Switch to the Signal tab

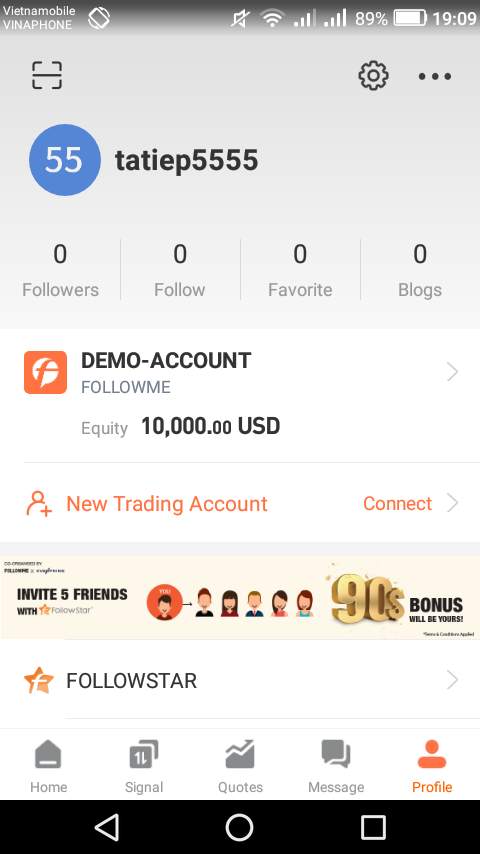coord(144,767)
